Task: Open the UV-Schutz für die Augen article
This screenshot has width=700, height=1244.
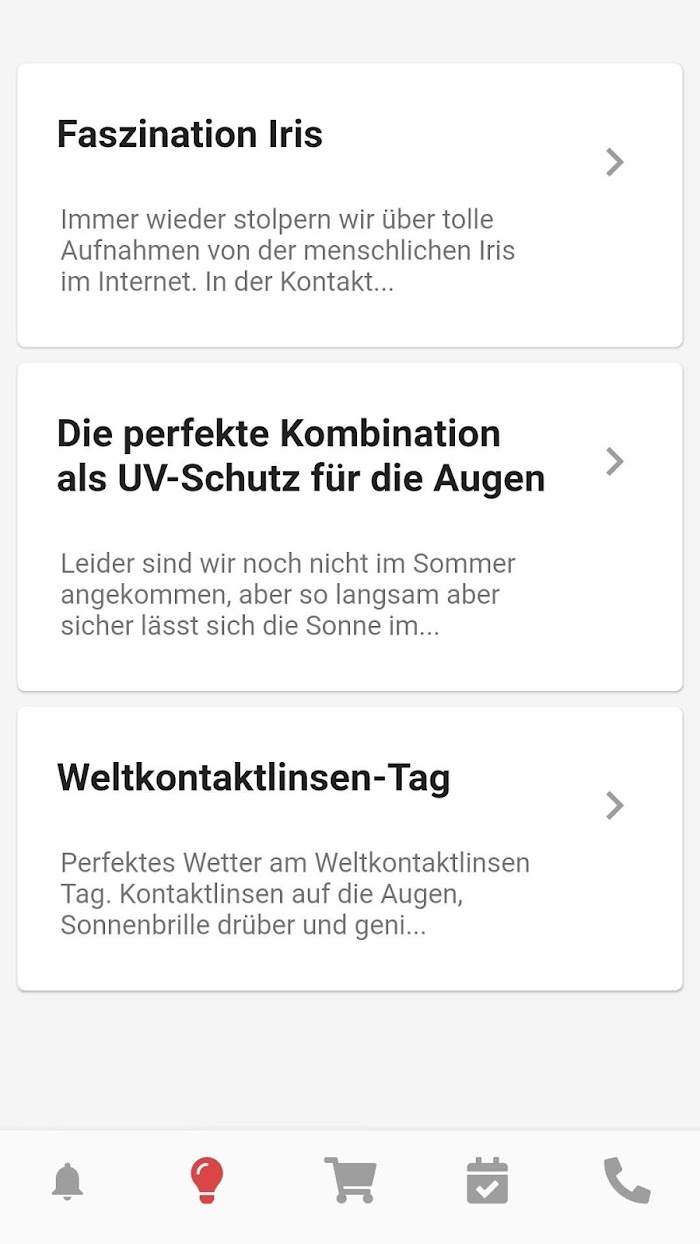Action: point(350,526)
